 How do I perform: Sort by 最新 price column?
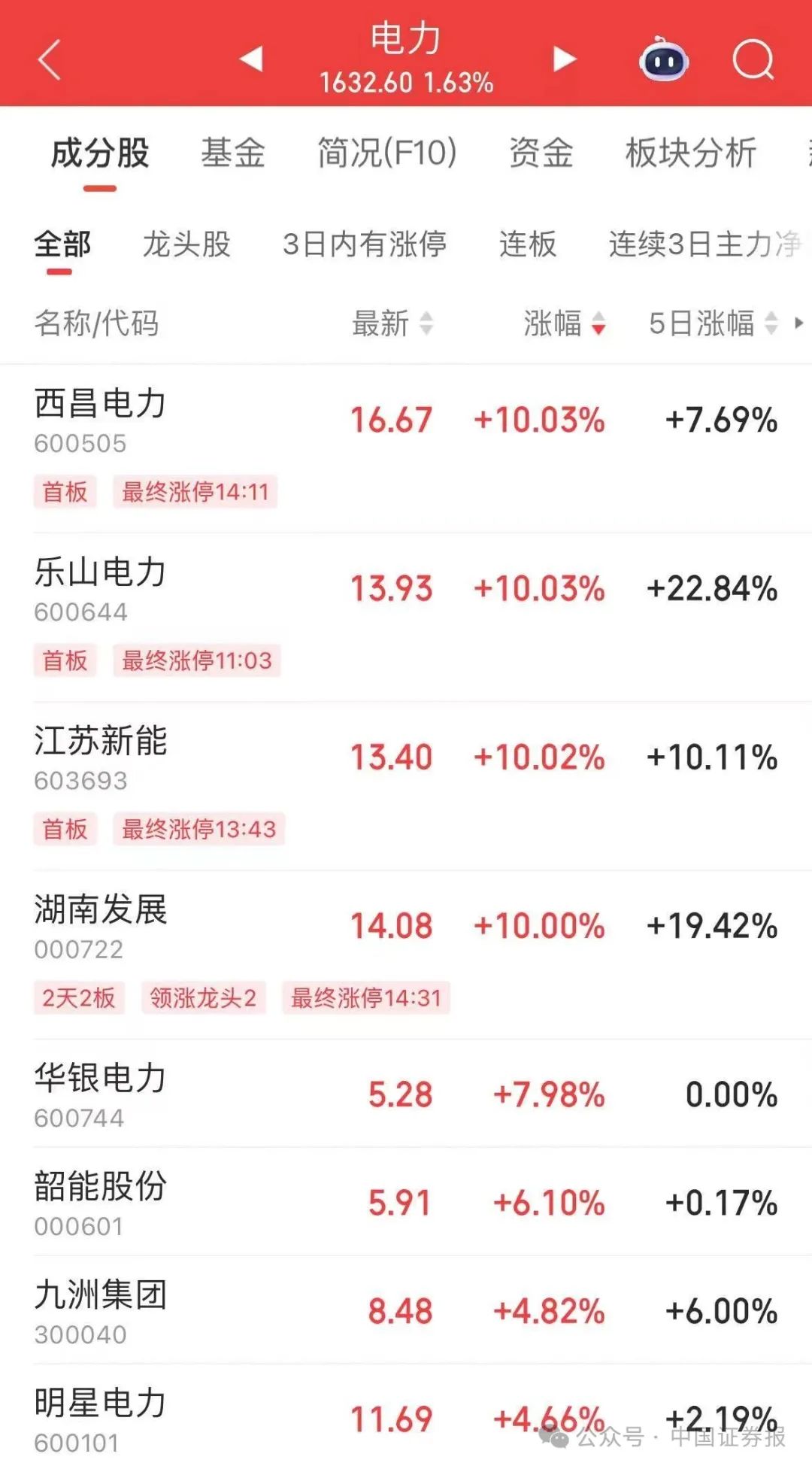point(392,323)
